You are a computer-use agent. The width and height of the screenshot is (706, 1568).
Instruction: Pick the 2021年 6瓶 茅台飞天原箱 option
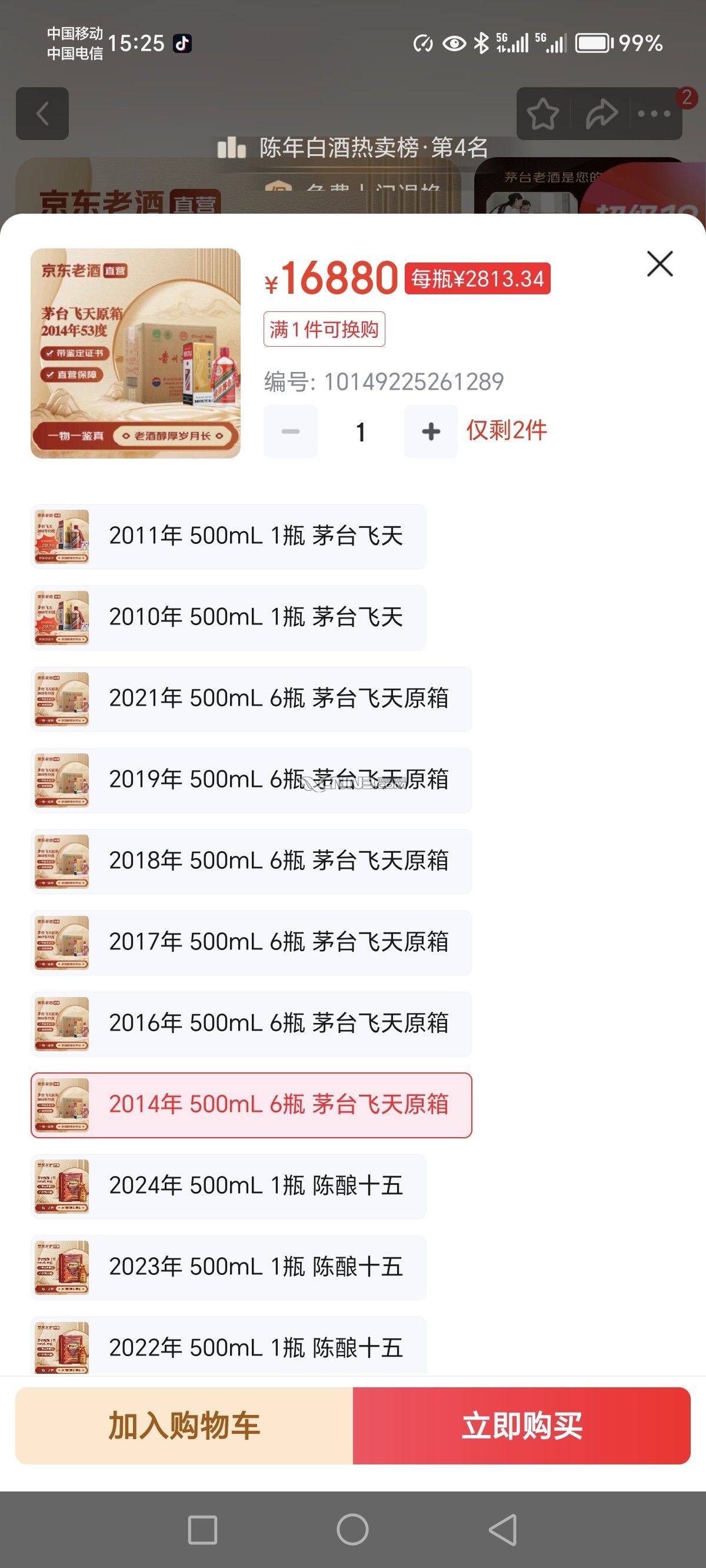pyautogui.click(x=251, y=699)
